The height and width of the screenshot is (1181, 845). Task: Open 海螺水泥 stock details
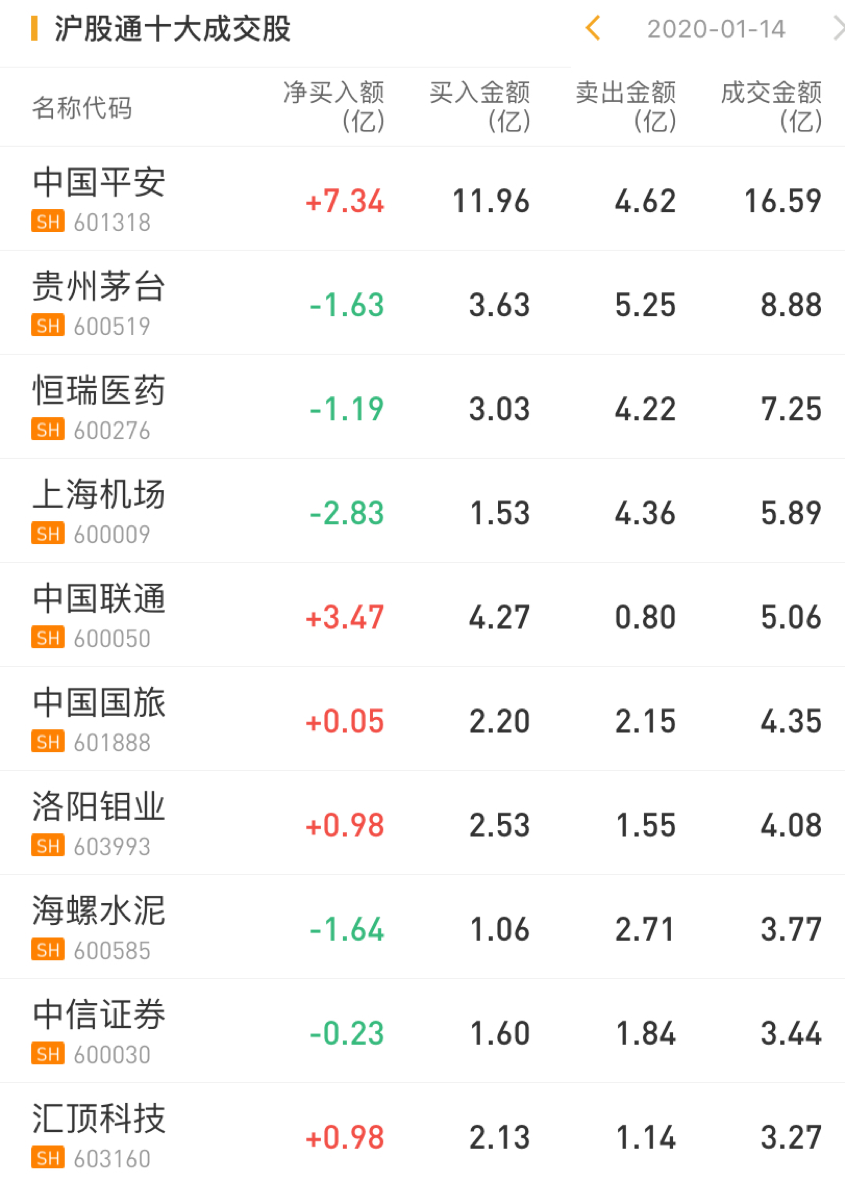pyautogui.click(x=99, y=926)
